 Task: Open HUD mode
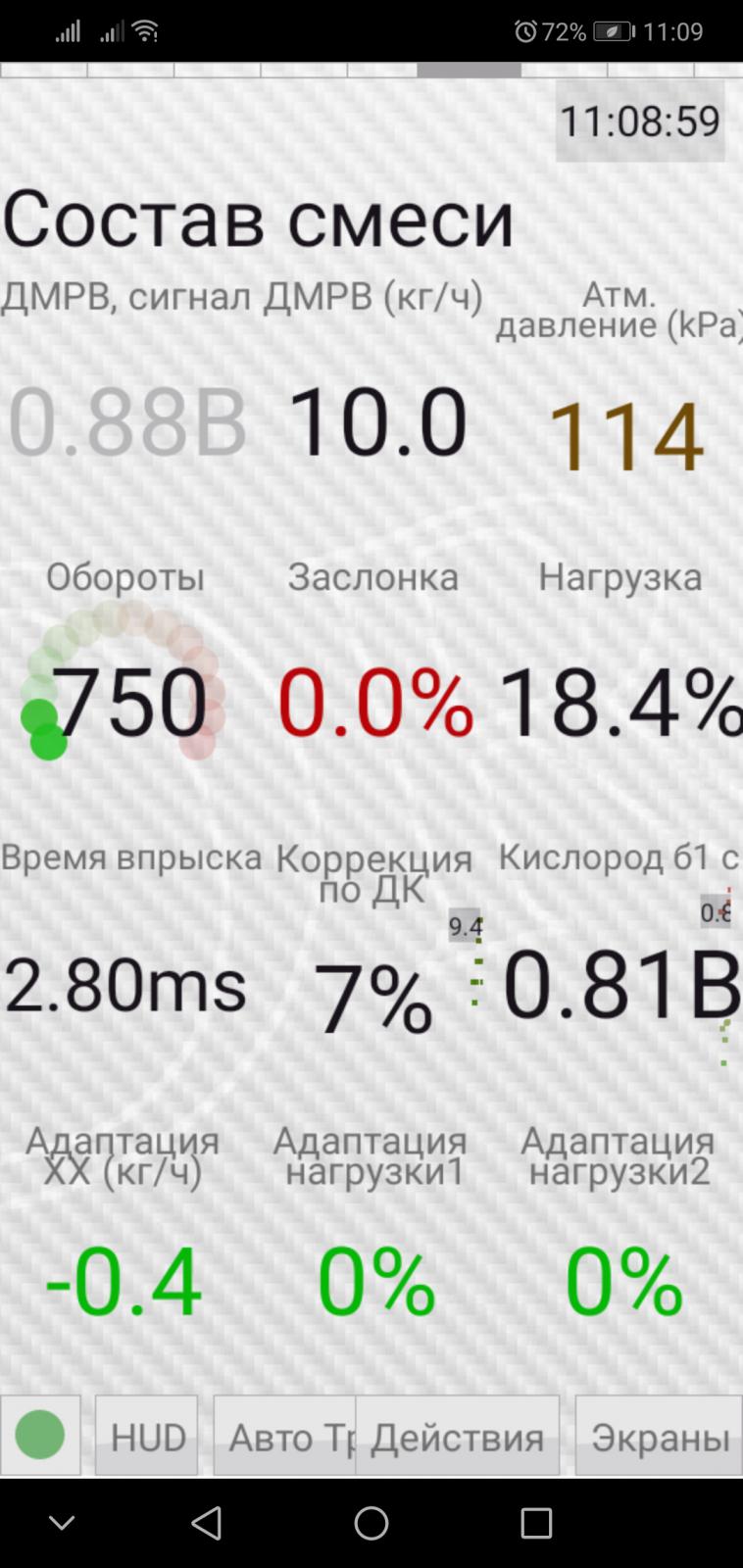[x=147, y=1437]
